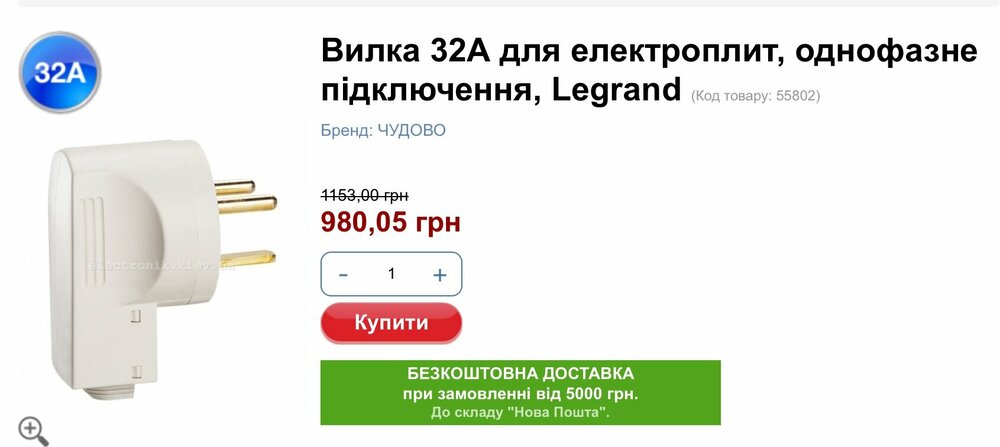1000x447 pixels.
Task: Zoom the product image with the magnifier icon
Action: click(x=33, y=430)
